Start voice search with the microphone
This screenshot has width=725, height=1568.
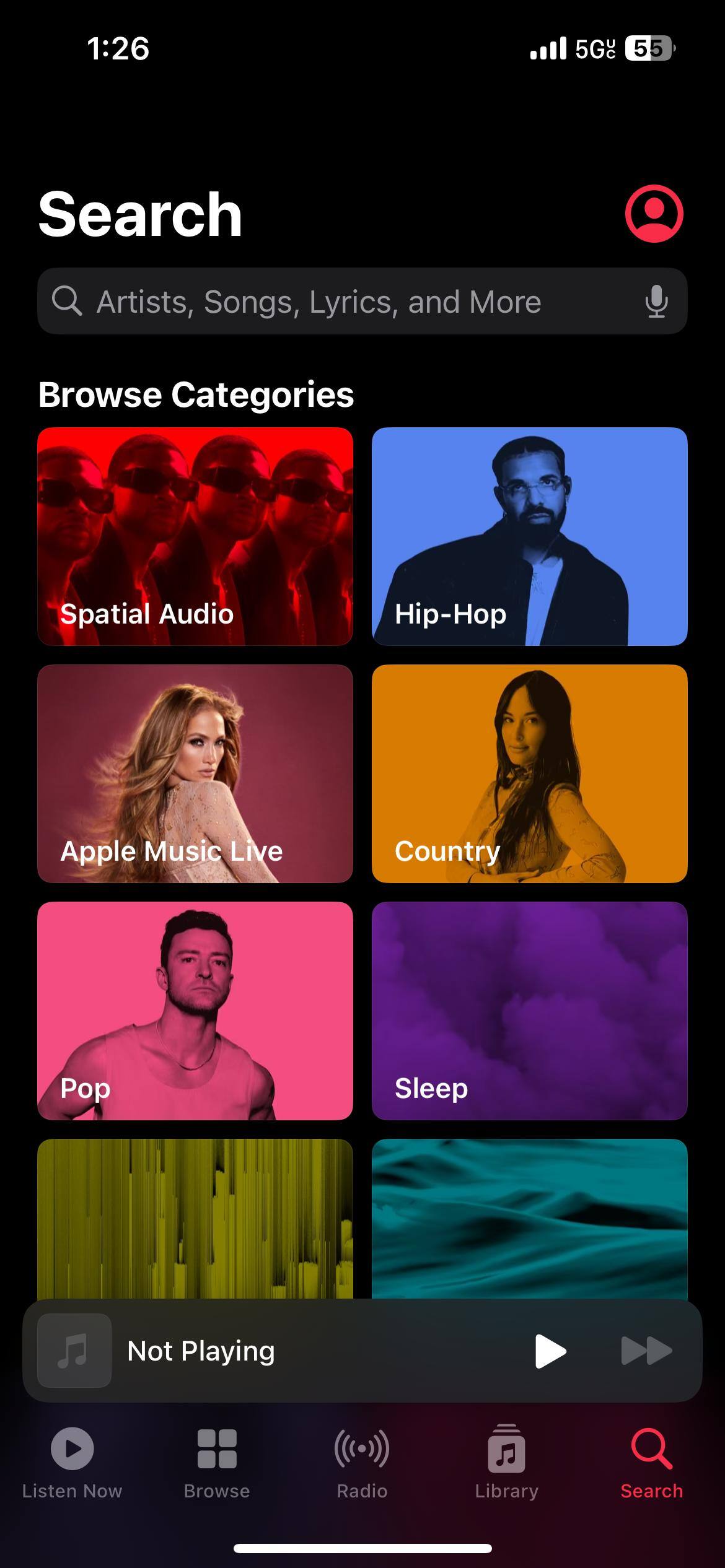656,302
